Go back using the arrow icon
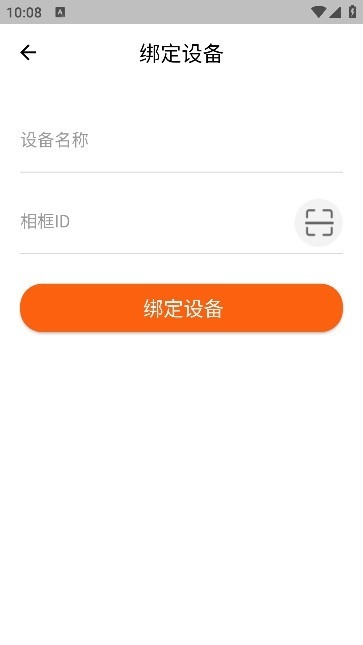The image size is (363, 645). (28, 53)
